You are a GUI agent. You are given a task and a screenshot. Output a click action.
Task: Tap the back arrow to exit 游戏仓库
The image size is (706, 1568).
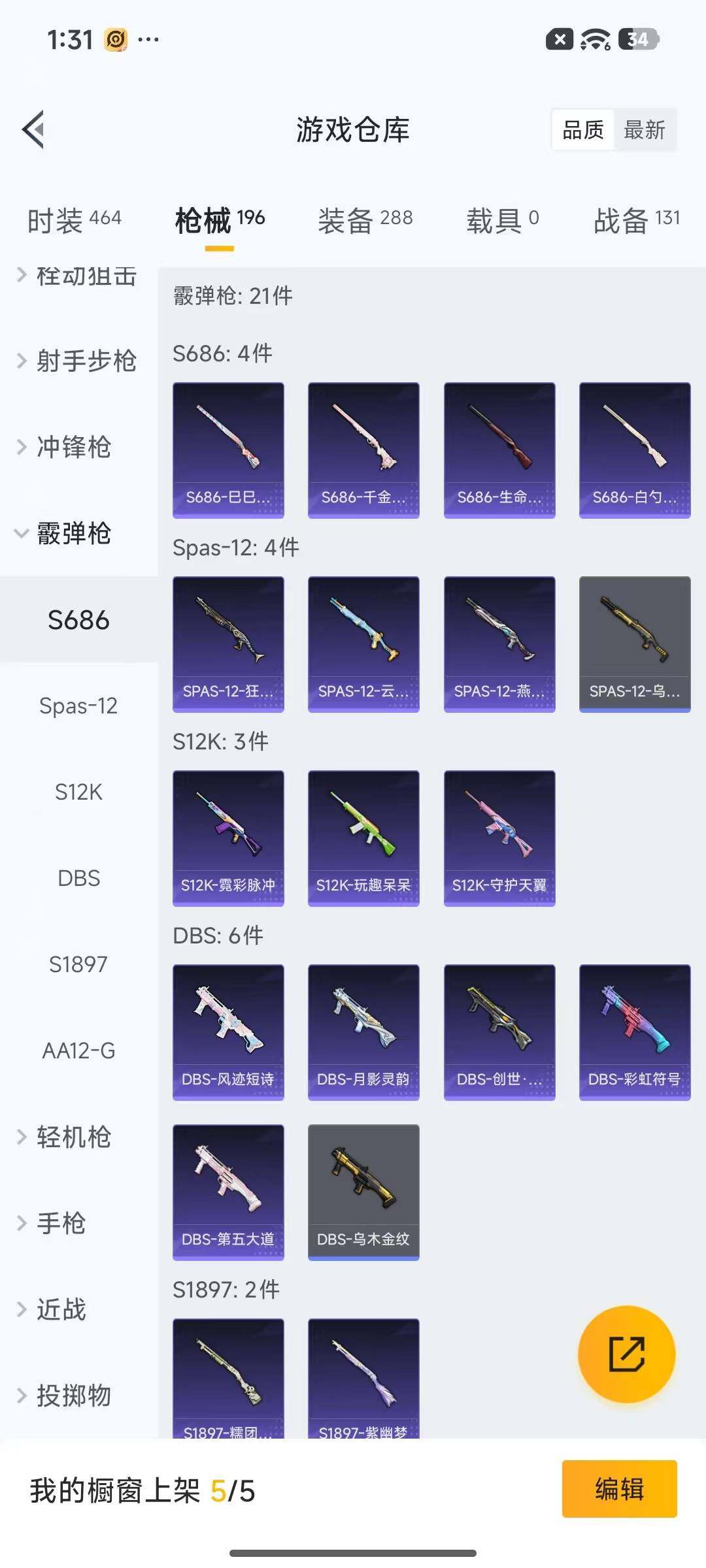click(33, 129)
